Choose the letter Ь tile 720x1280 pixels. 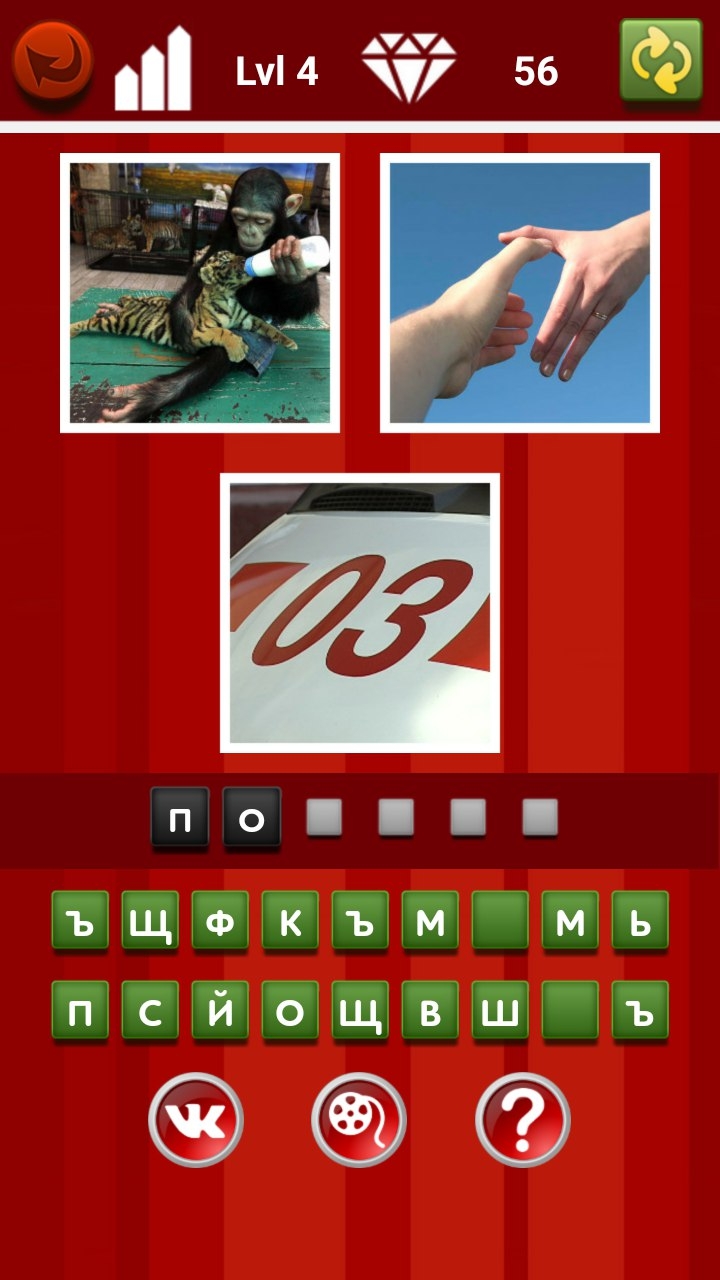tap(640, 921)
